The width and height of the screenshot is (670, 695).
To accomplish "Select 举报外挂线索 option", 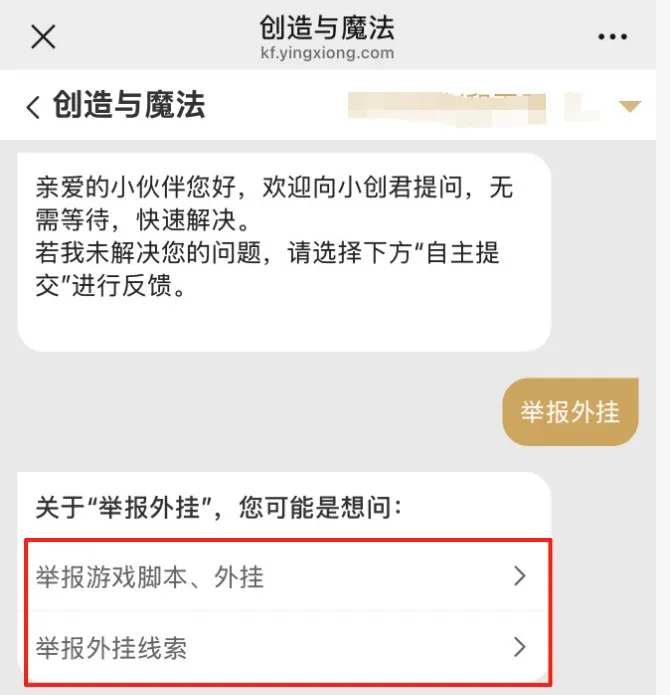I will click(x=280, y=647).
